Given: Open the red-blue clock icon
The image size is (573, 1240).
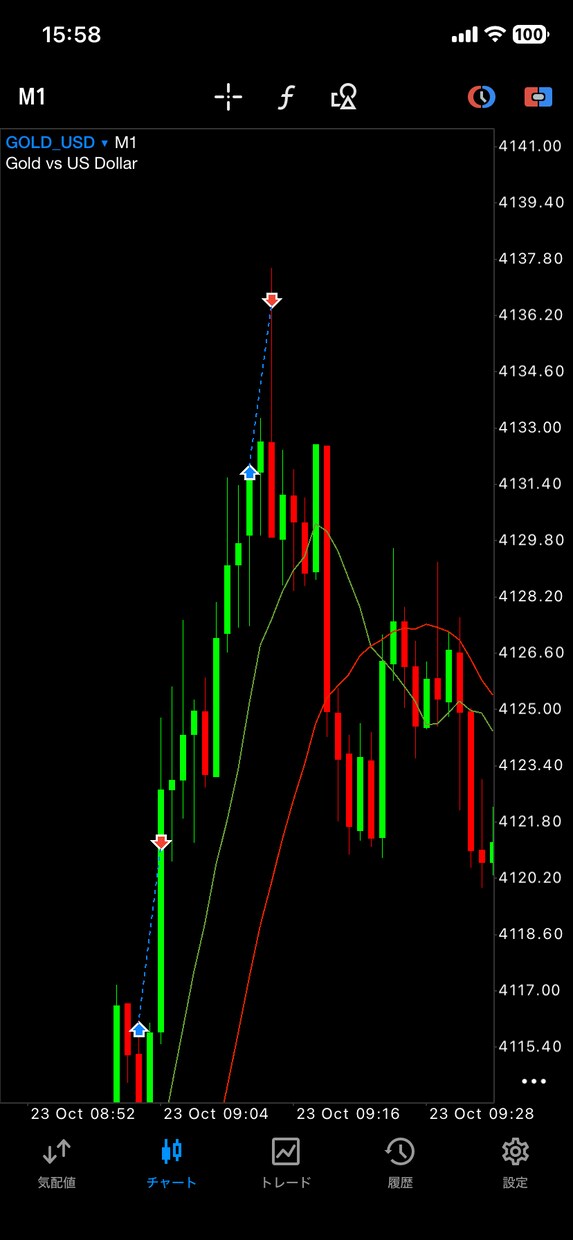Looking at the screenshot, I should [482, 97].
